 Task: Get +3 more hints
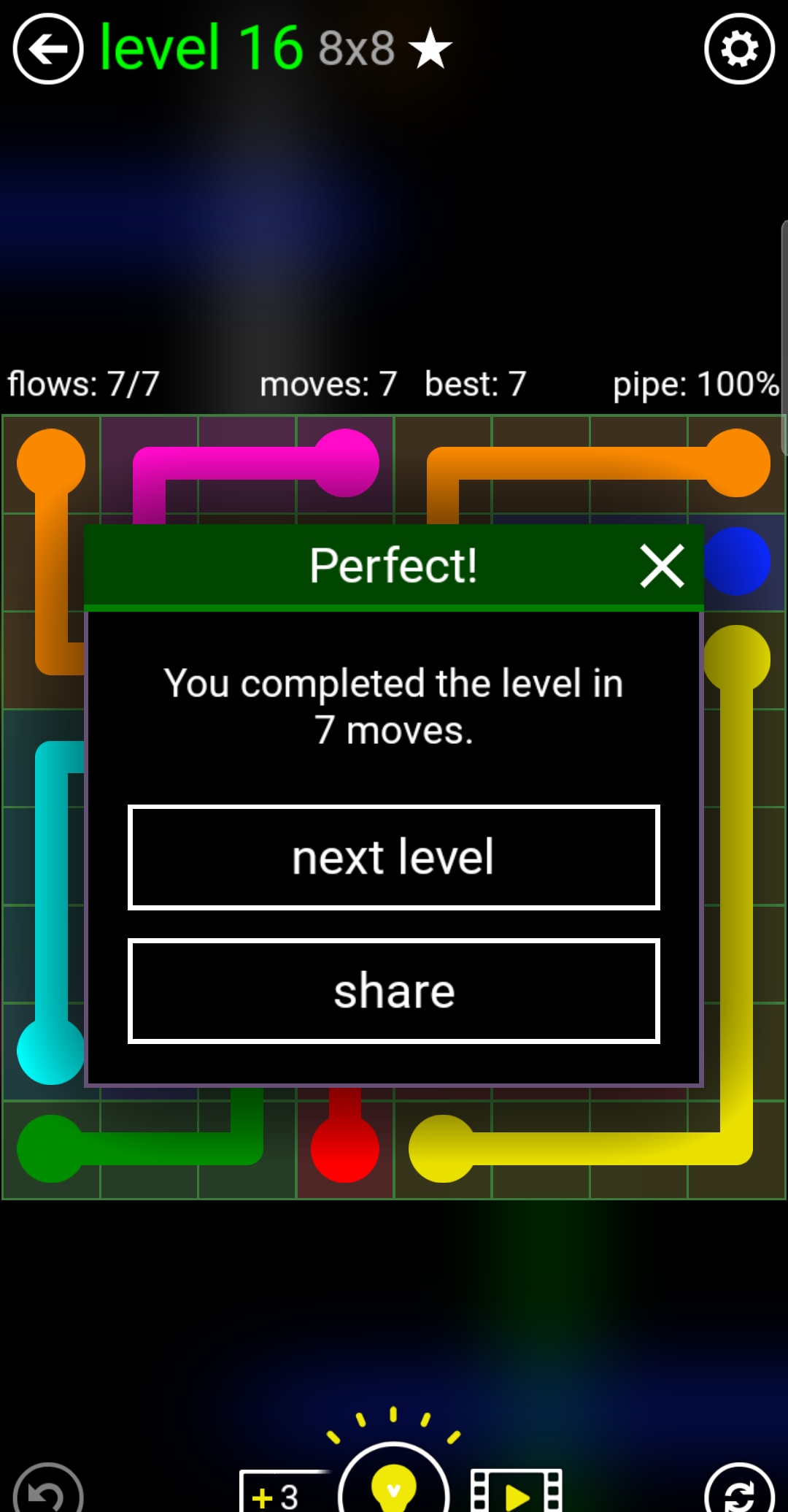coord(281,1493)
